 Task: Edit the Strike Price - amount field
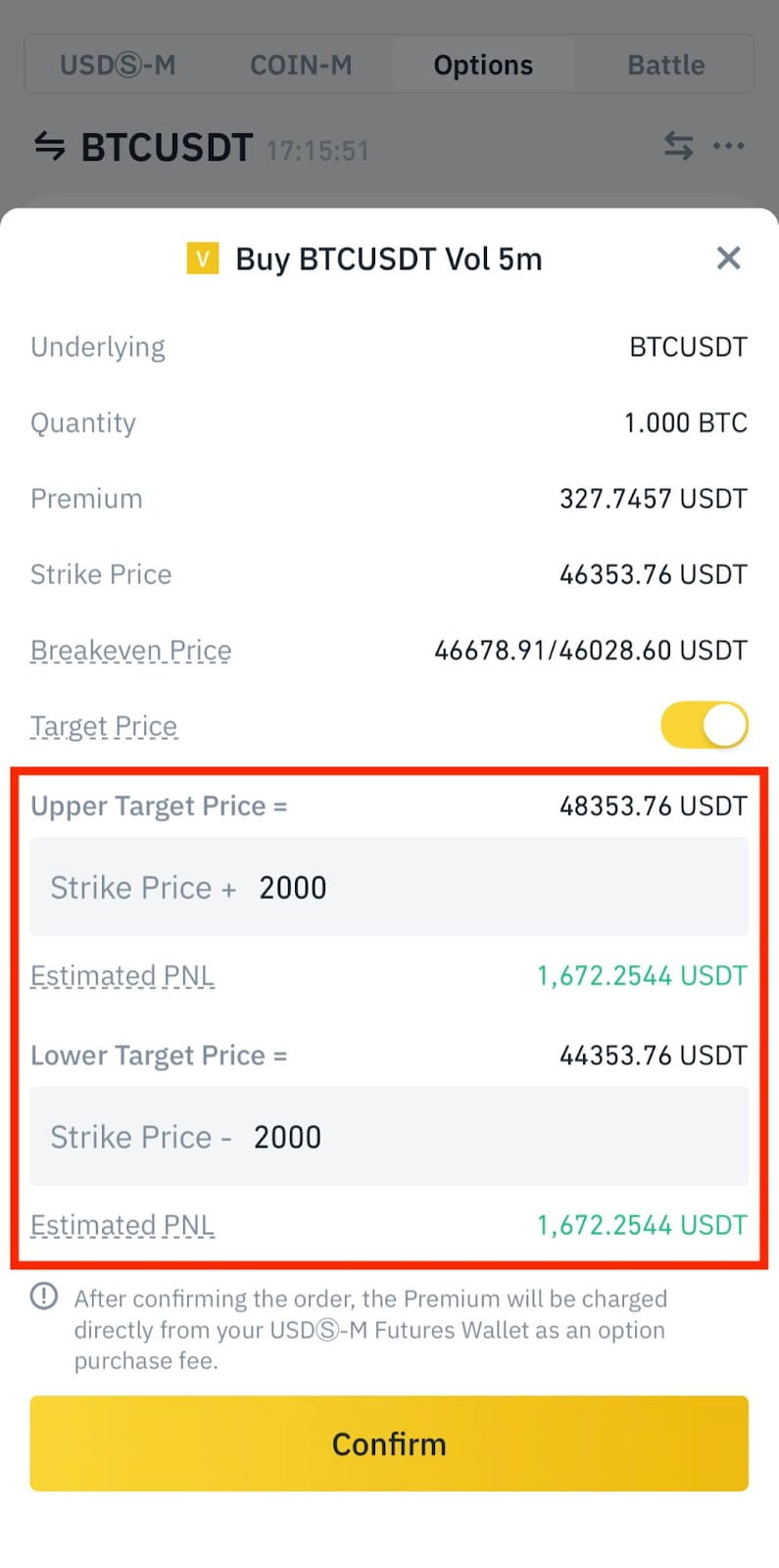[x=389, y=1137]
